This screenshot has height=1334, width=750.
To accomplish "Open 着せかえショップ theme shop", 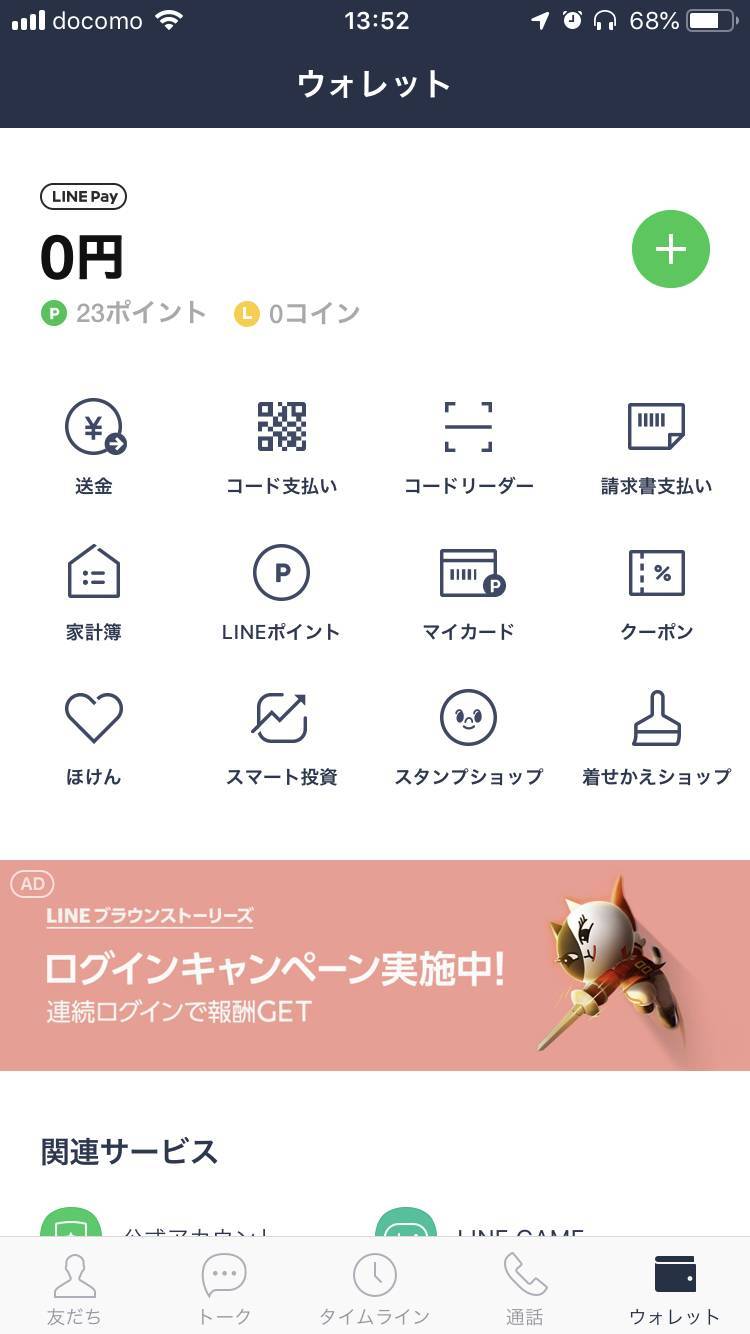I will pos(656,736).
